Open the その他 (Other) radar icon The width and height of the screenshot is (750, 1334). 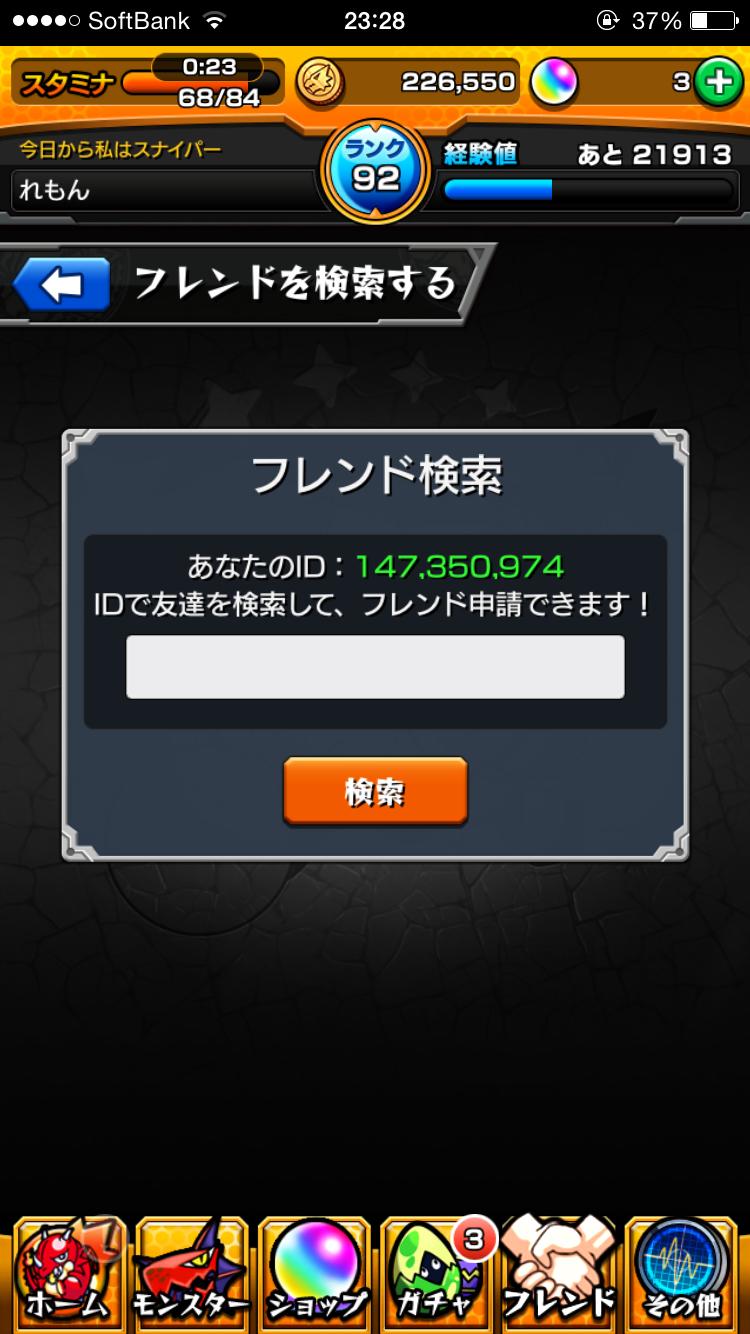(x=680, y=1270)
